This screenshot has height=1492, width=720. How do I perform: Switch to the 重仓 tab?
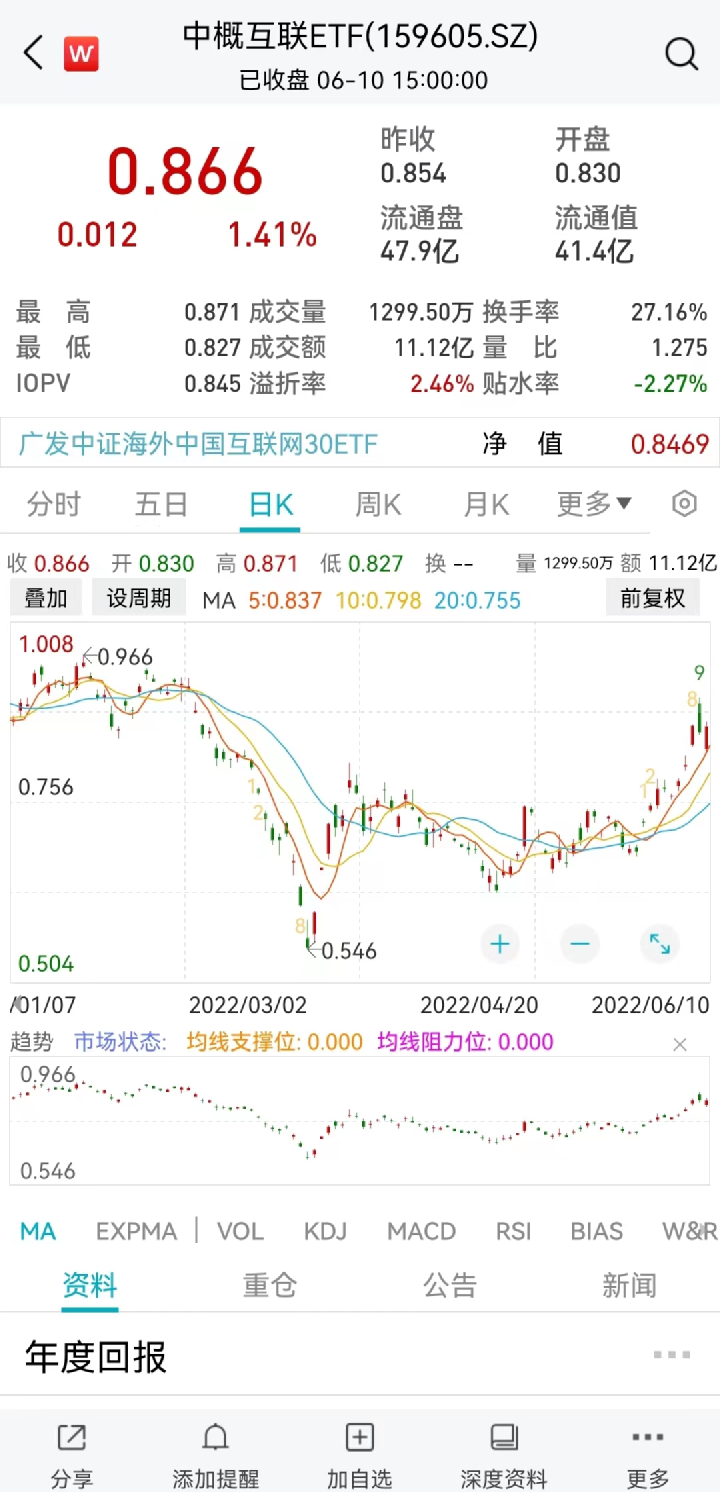(270, 1285)
